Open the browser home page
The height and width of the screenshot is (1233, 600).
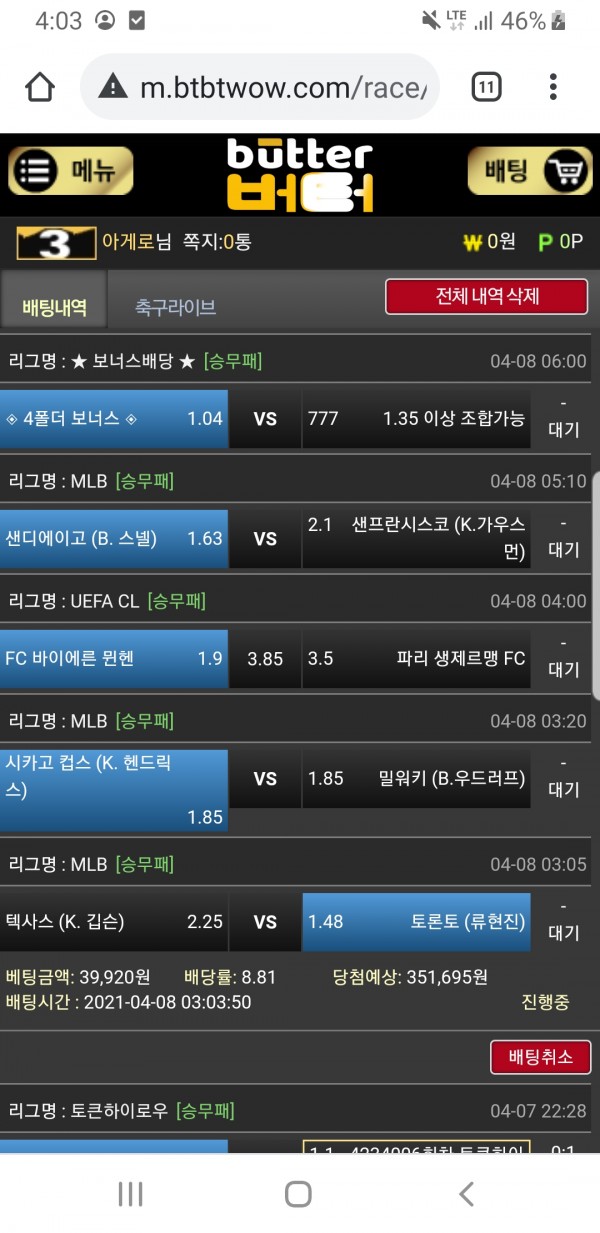pos(40,88)
